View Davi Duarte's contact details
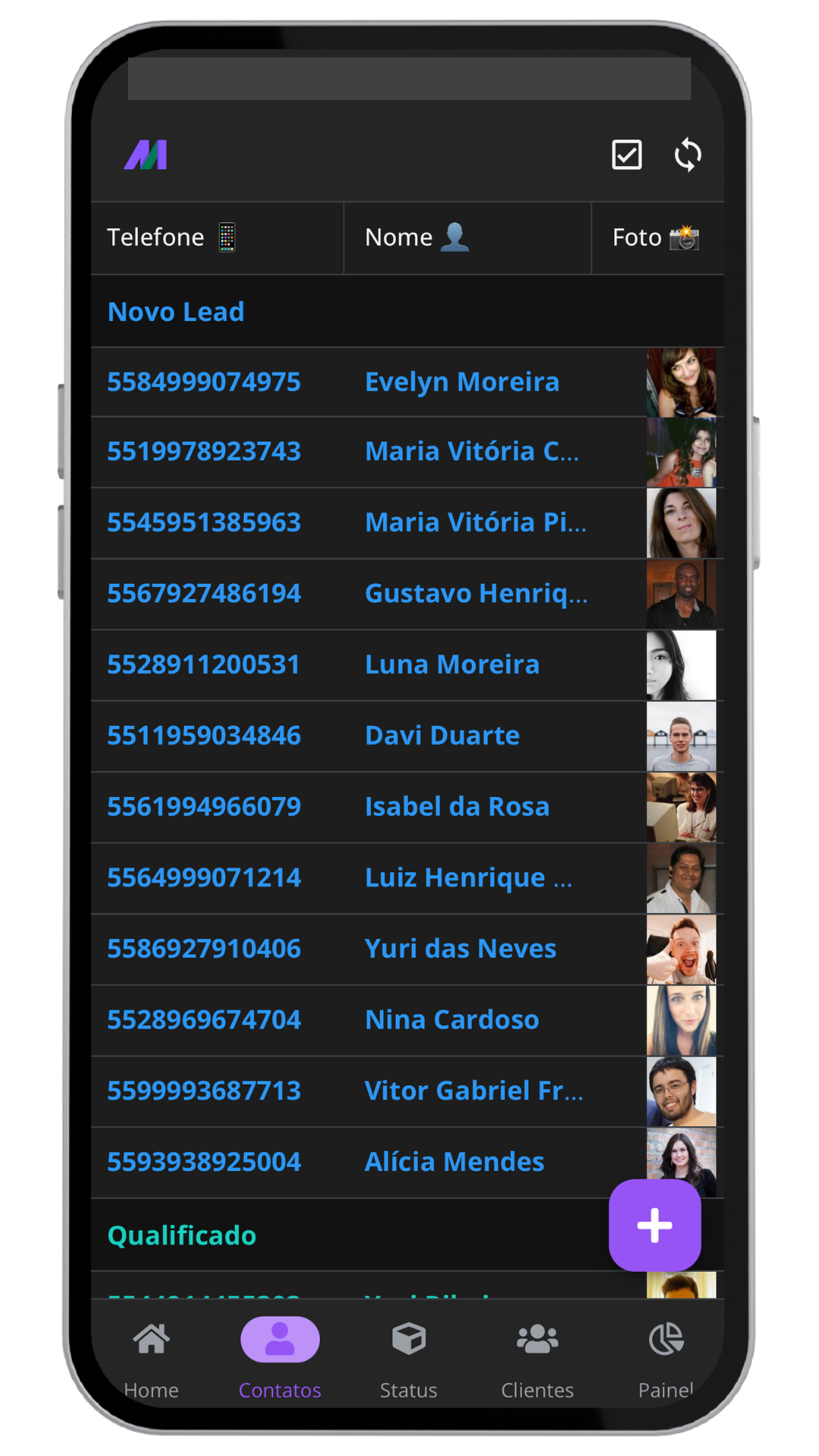Image resolution: width=819 pixels, height=1456 pixels. (x=442, y=736)
